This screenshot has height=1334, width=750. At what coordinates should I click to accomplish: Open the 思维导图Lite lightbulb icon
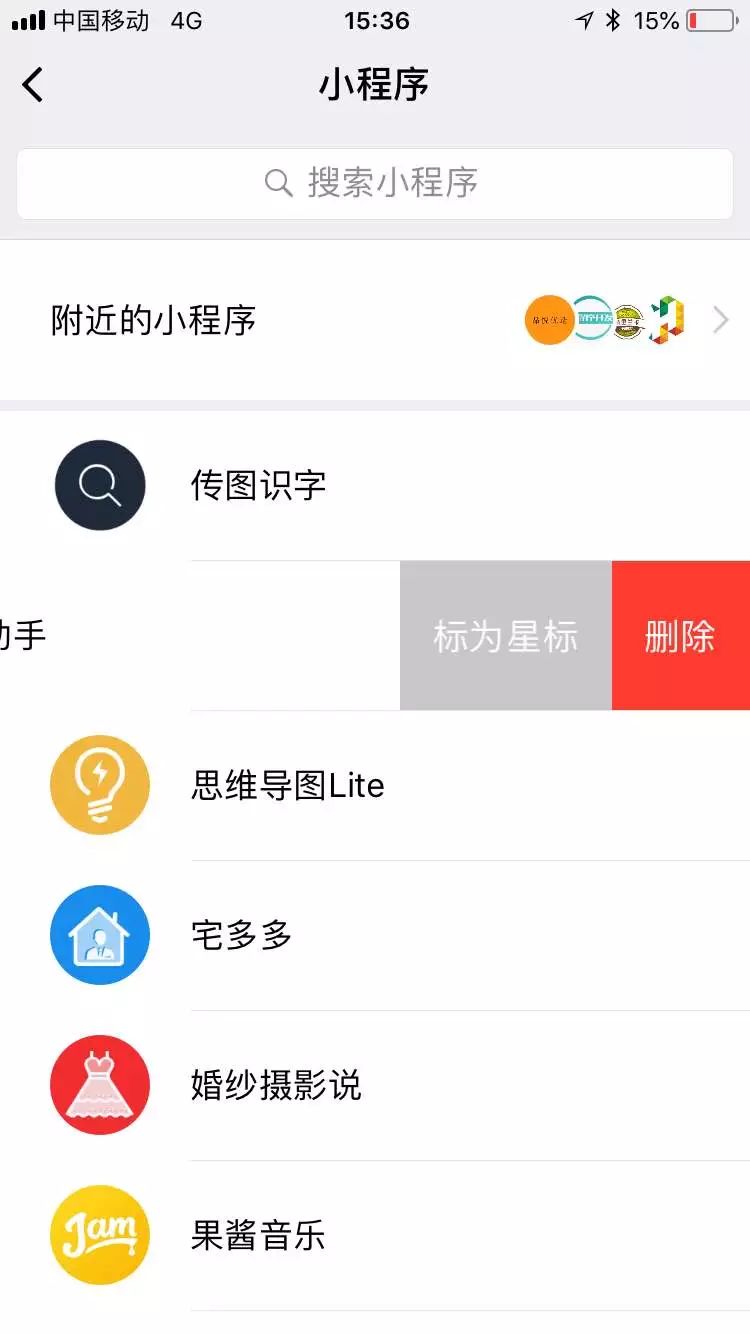[100, 785]
